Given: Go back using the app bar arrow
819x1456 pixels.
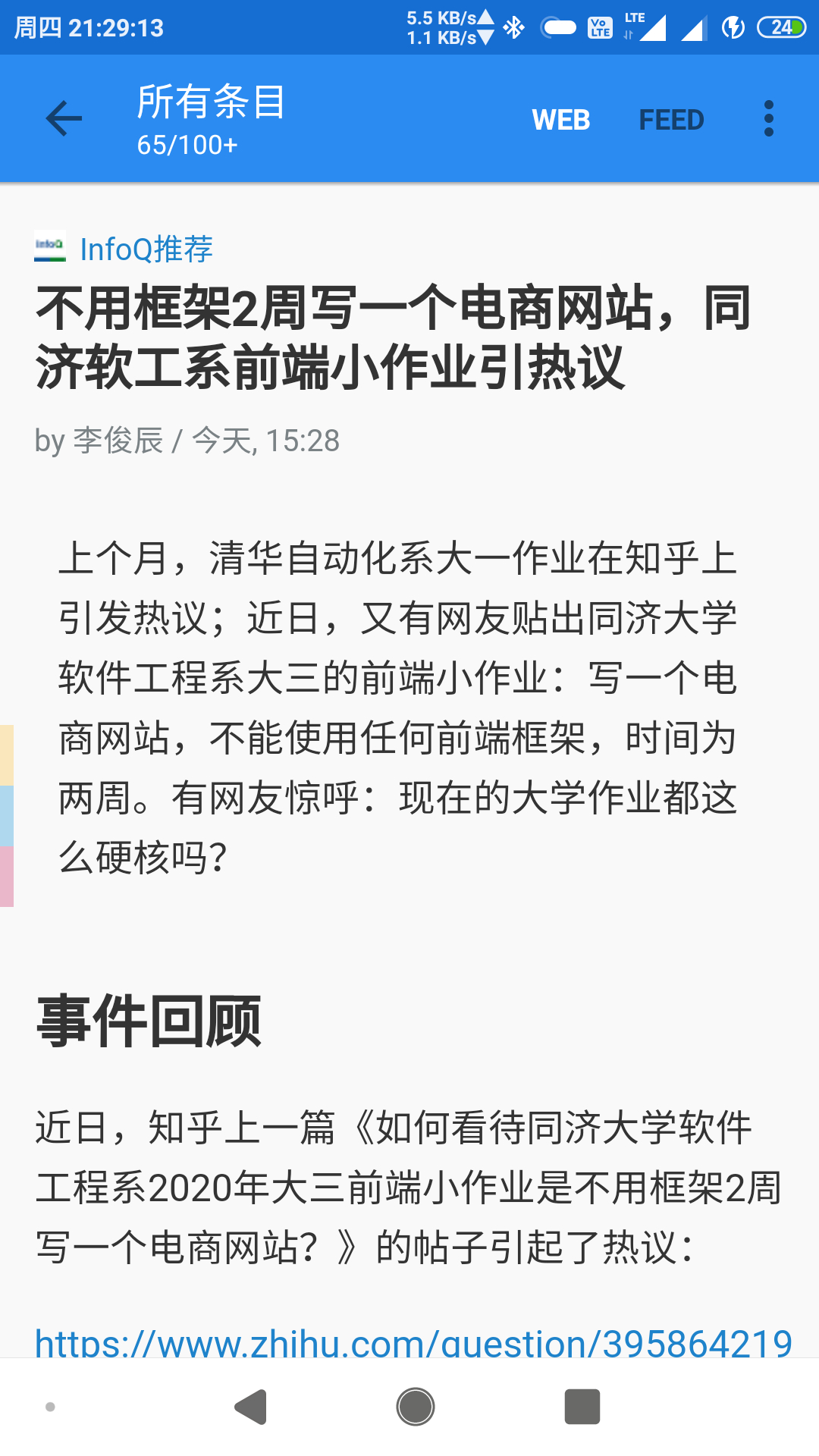Looking at the screenshot, I should [64, 119].
